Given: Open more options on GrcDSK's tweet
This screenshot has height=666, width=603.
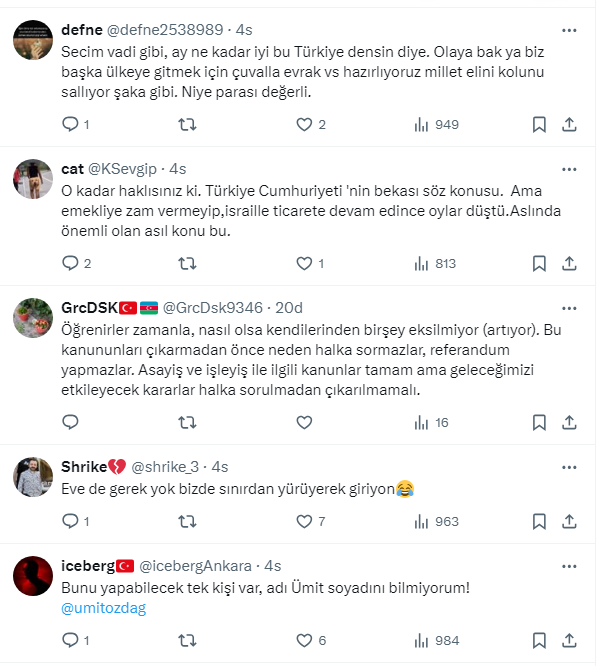Looking at the screenshot, I should click(x=569, y=307).
